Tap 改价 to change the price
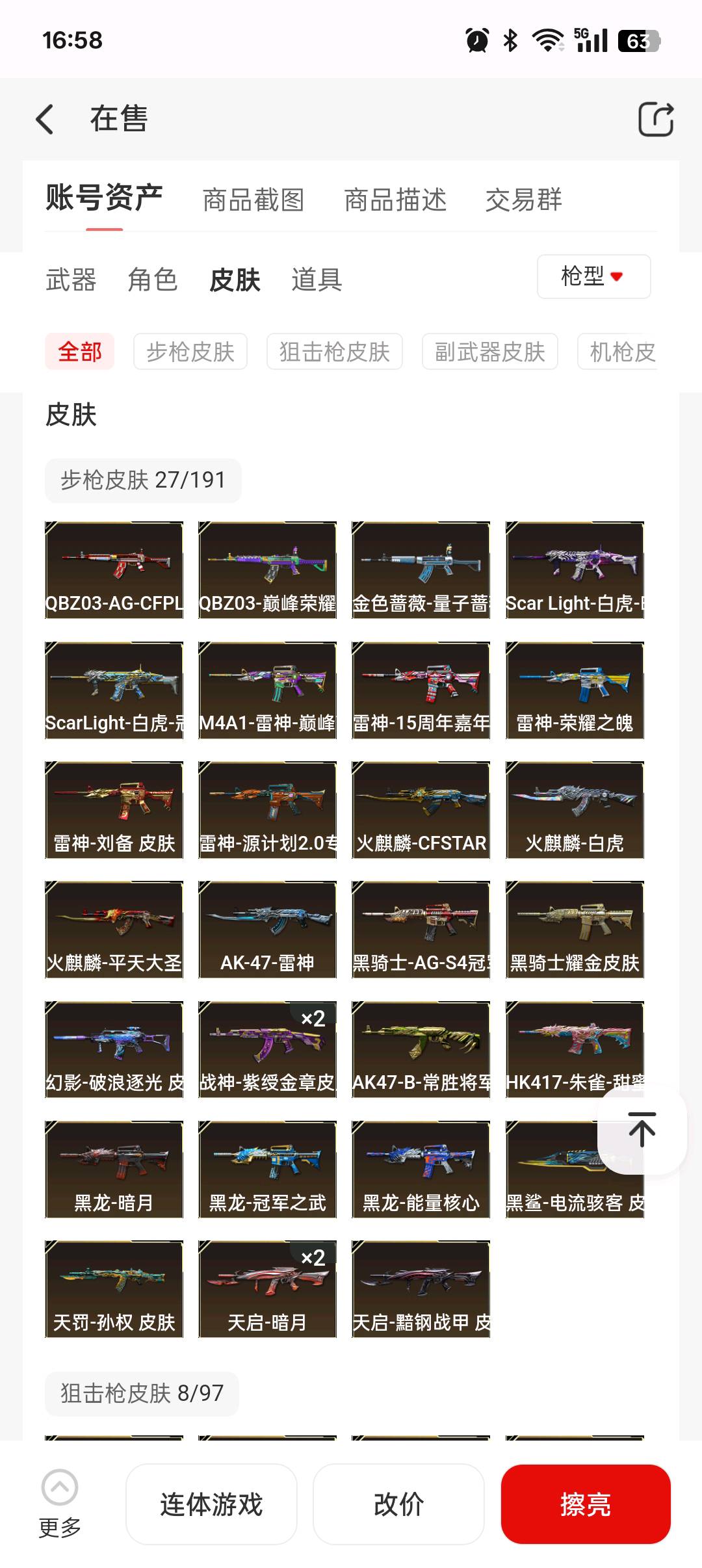Image resolution: width=702 pixels, height=1568 pixels. (x=398, y=1504)
